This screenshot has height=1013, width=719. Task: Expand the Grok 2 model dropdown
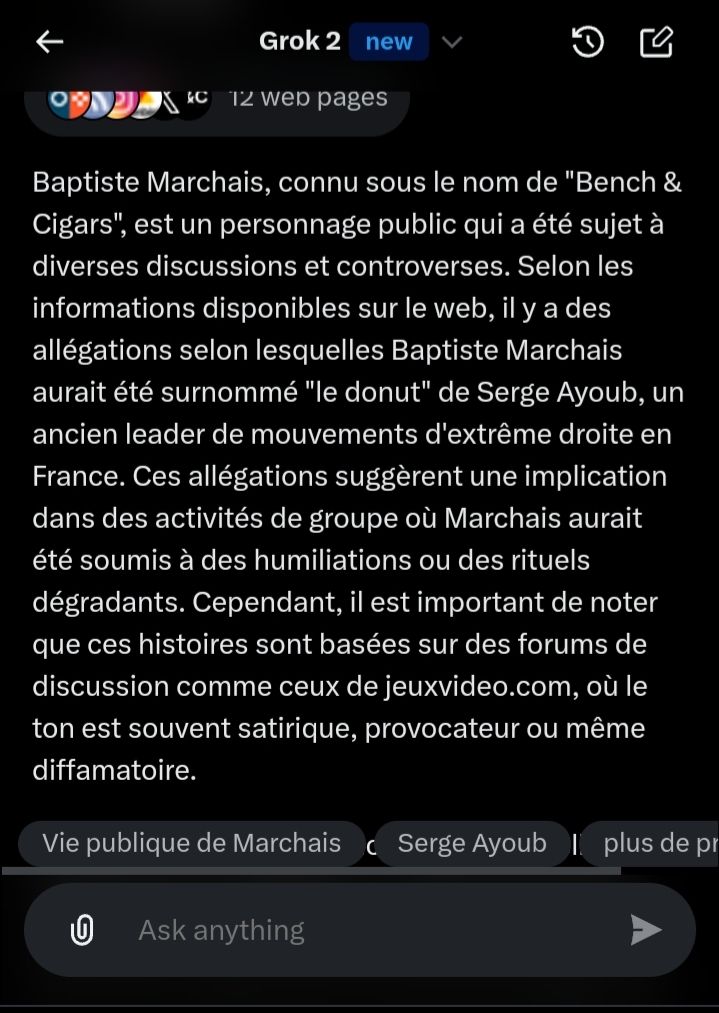coord(452,42)
